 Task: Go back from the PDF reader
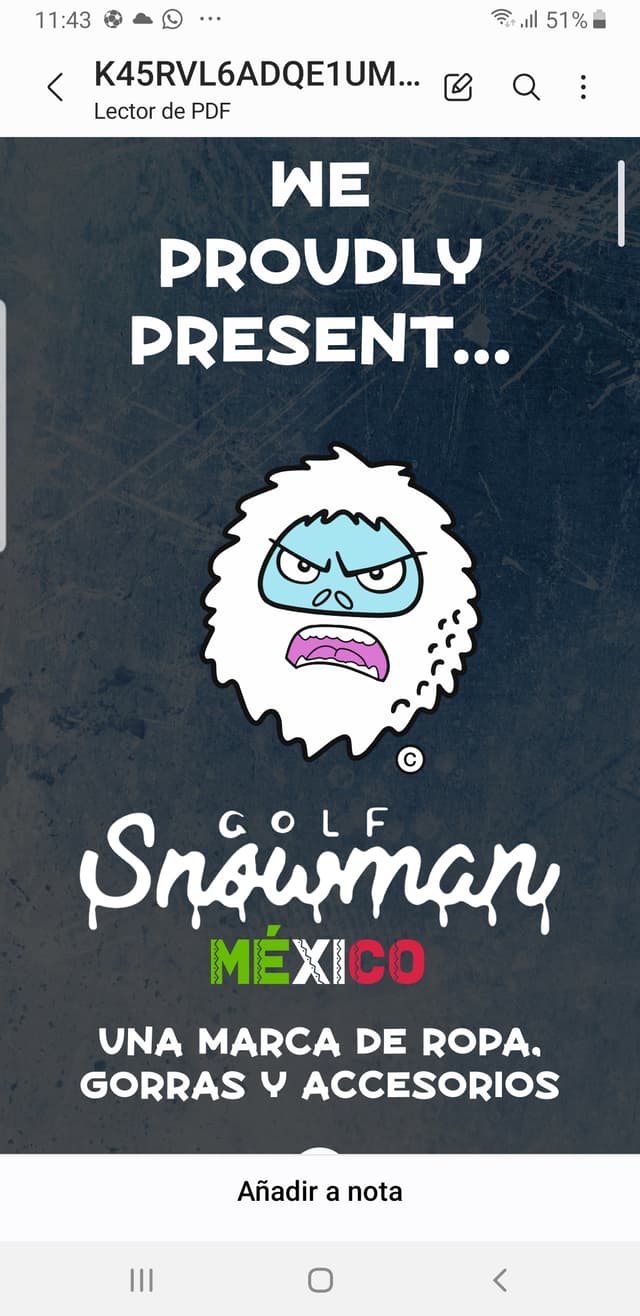coord(56,87)
